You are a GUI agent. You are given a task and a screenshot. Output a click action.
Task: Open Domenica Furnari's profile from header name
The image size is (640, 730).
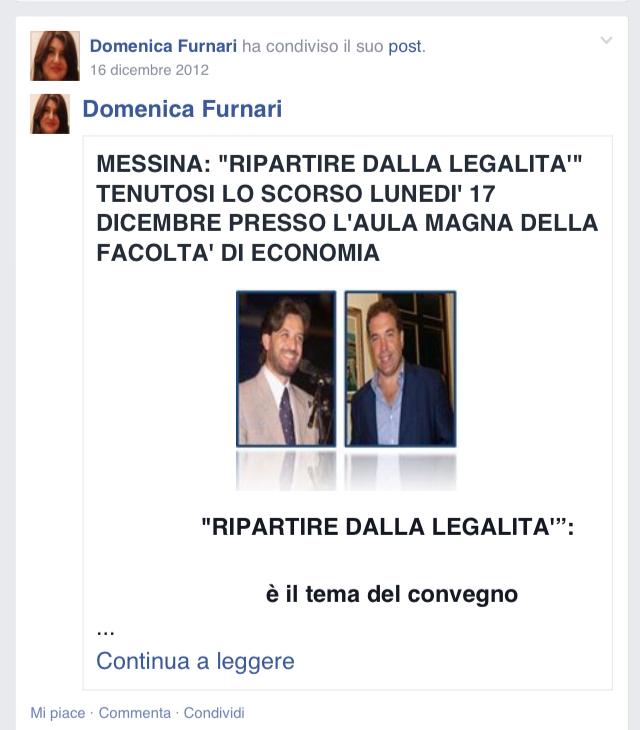pos(163,46)
